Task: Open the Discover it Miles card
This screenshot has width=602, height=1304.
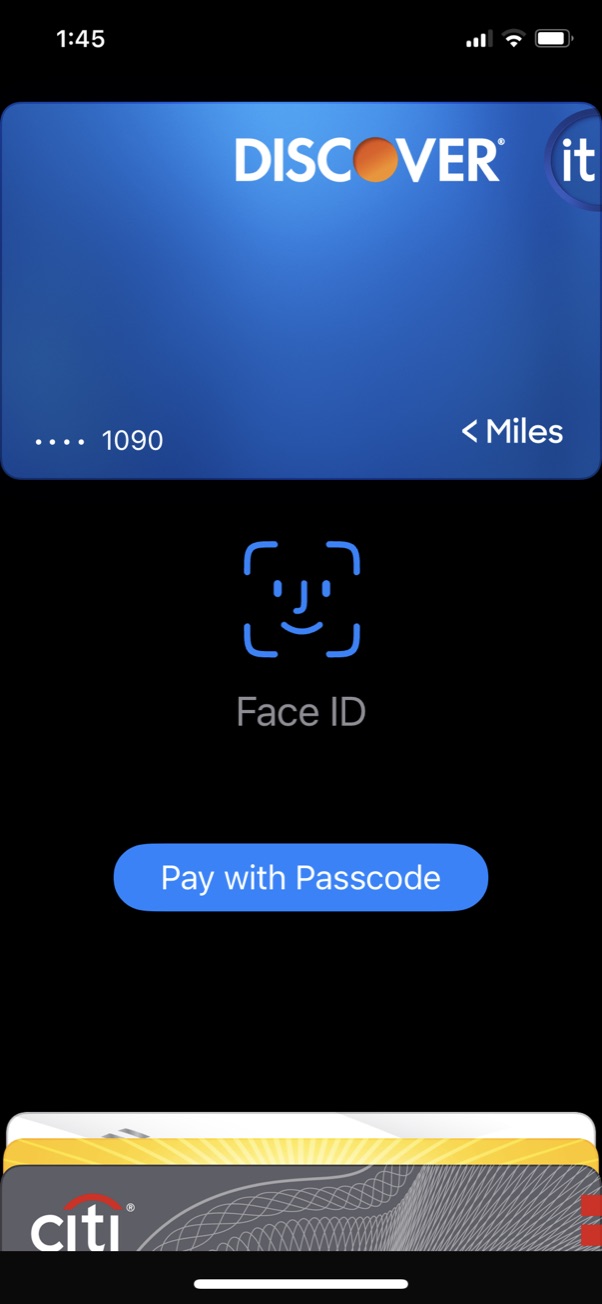Action: (301, 290)
